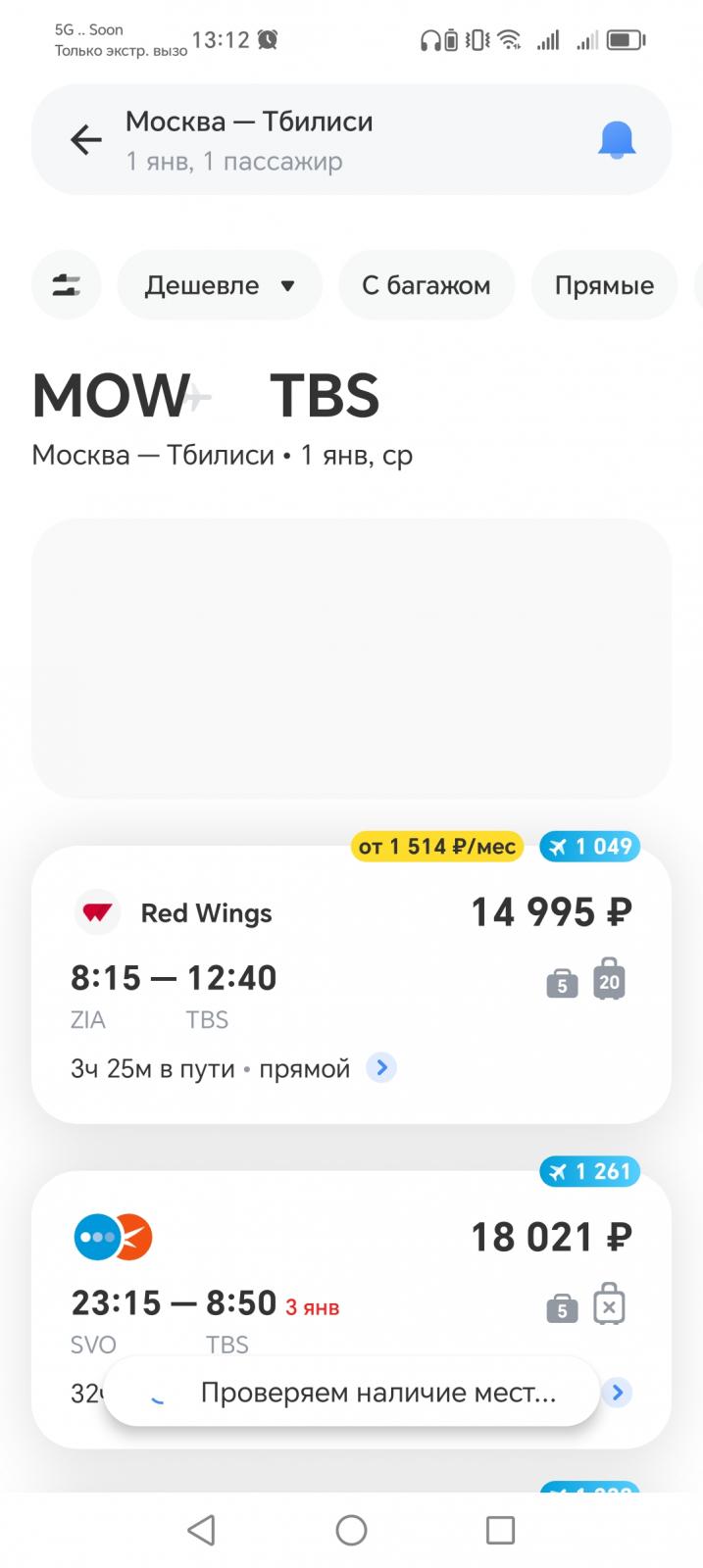Open the 18 021 ₽ flight from SVO
The image size is (703, 1568).
[351, 1309]
